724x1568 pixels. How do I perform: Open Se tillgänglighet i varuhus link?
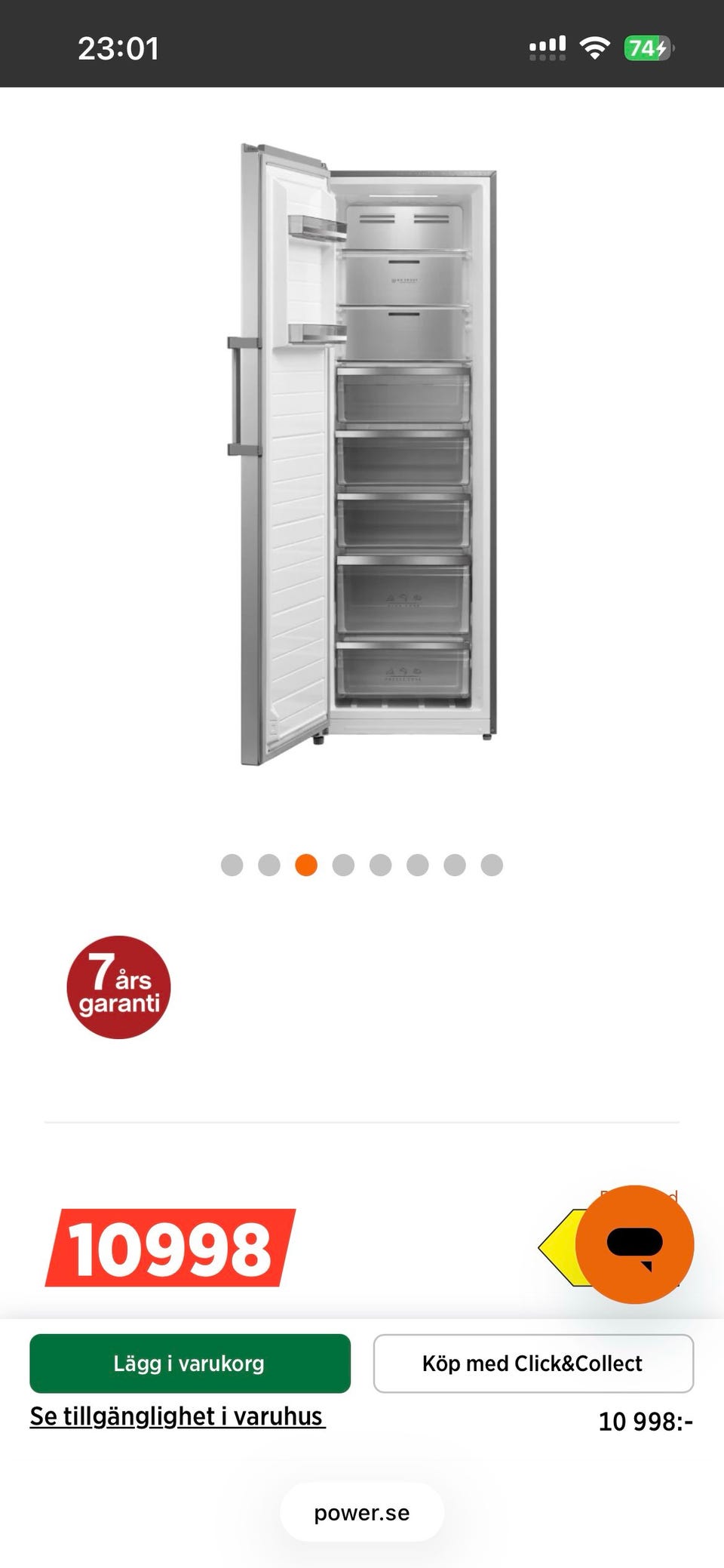pos(177,1416)
